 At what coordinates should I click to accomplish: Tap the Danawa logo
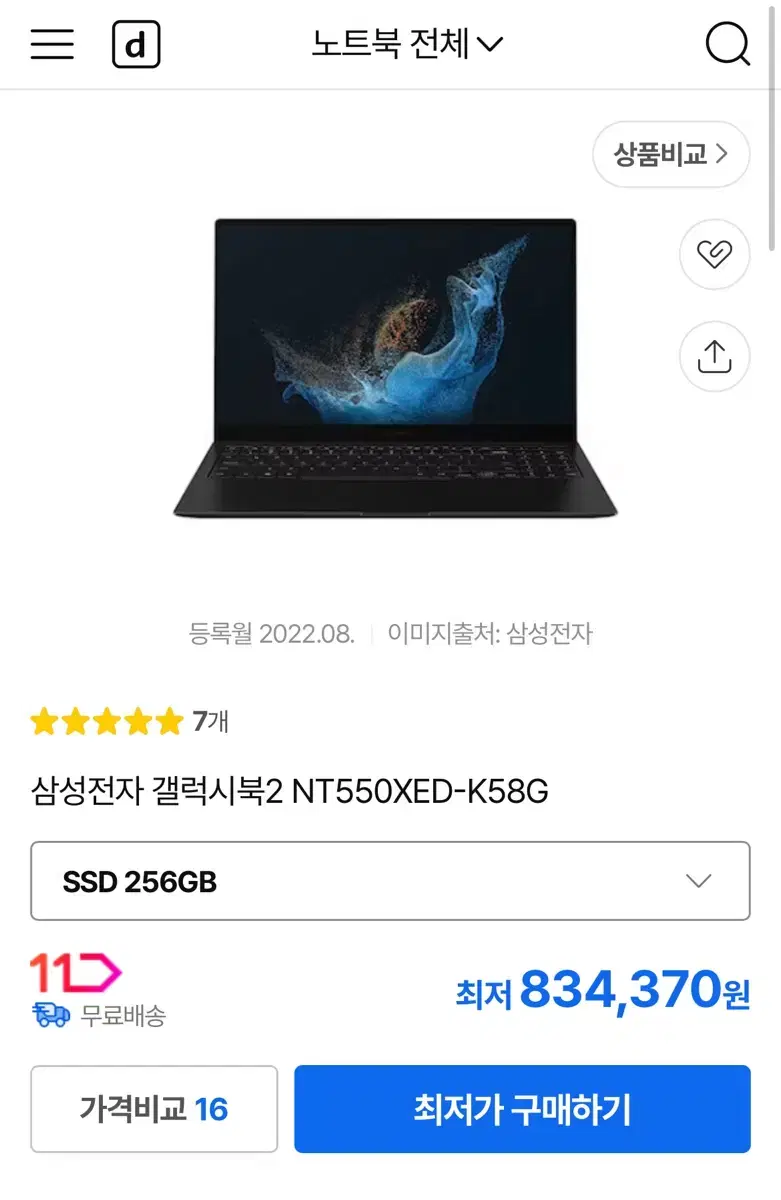click(x=137, y=44)
